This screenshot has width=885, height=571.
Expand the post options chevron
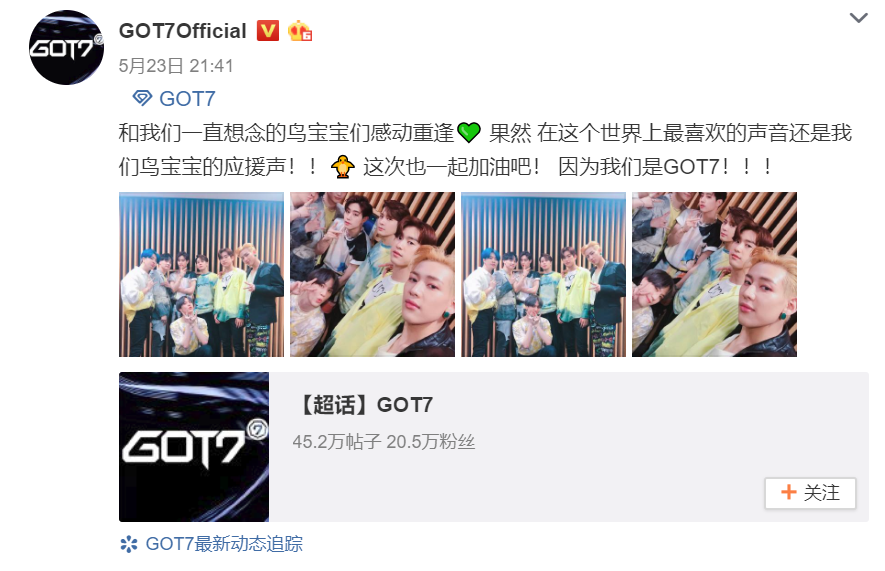pos(858,18)
